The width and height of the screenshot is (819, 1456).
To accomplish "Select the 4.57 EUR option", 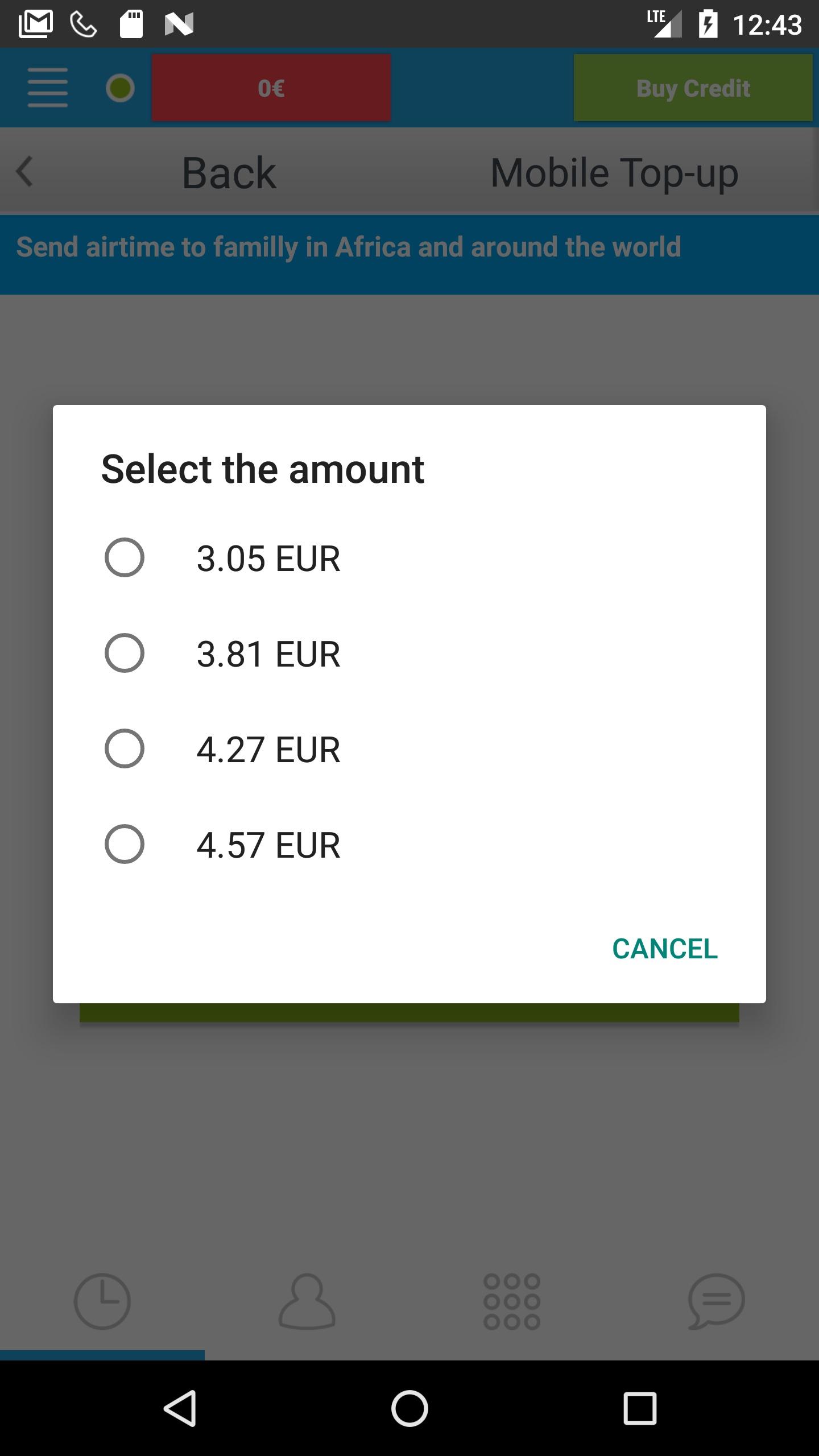I will click(x=409, y=845).
